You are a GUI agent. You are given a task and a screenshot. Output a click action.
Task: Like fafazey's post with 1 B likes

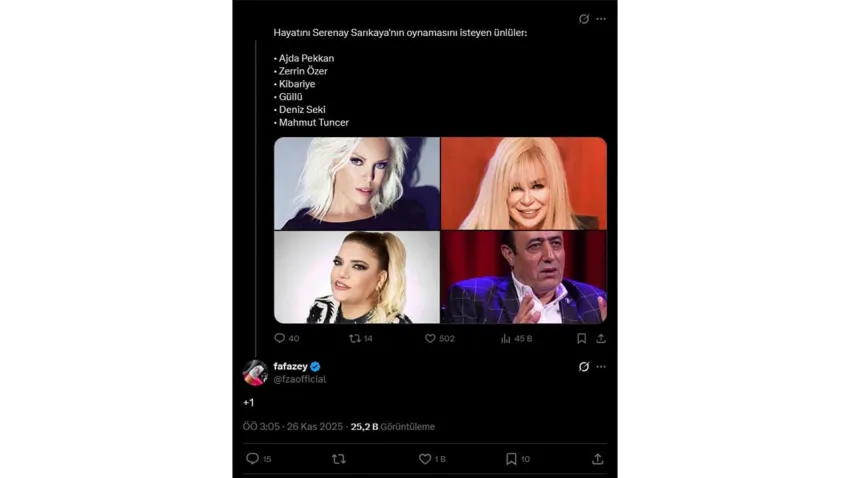coord(425,459)
